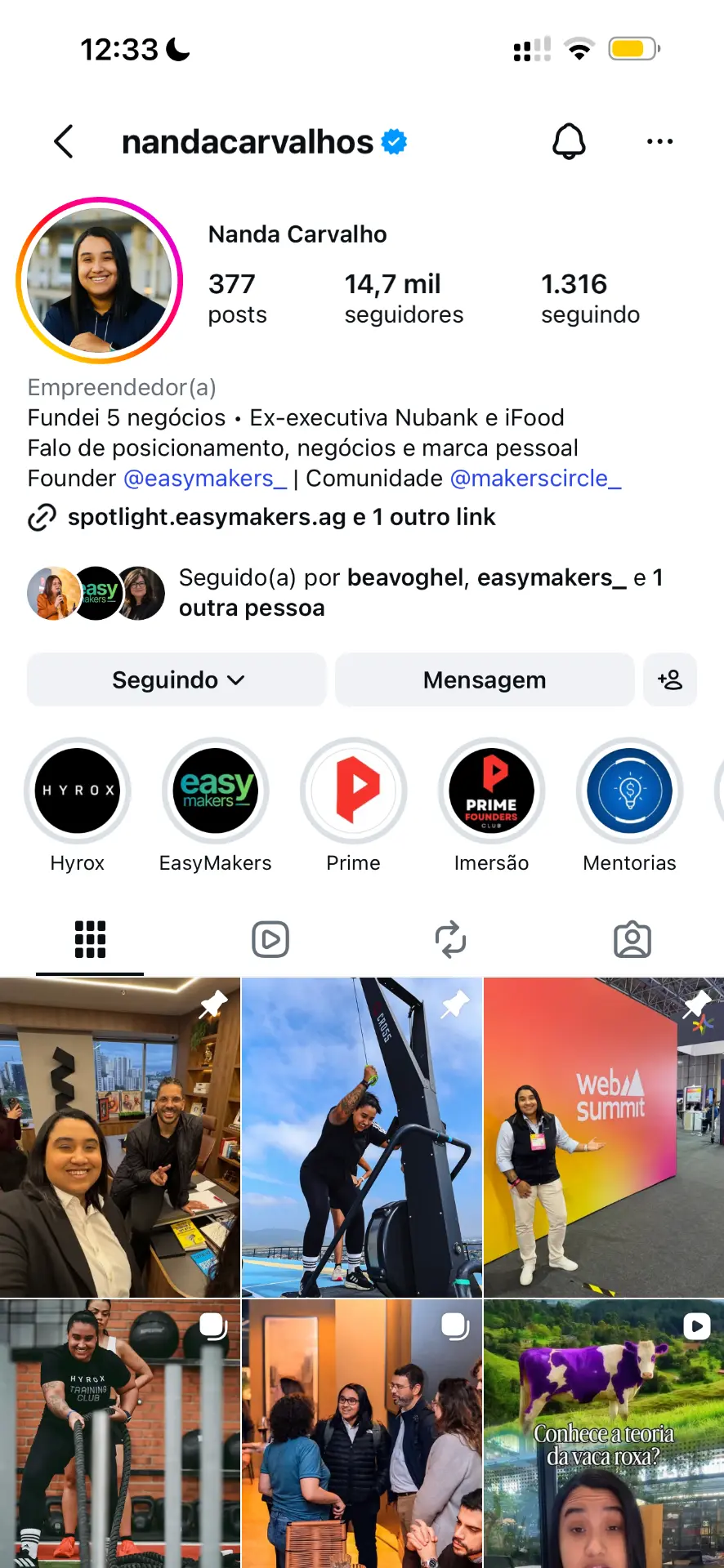This screenshot has height=1568, width=724.
Task: Open the pinned Web Summit post
Action: (604, 1138)
